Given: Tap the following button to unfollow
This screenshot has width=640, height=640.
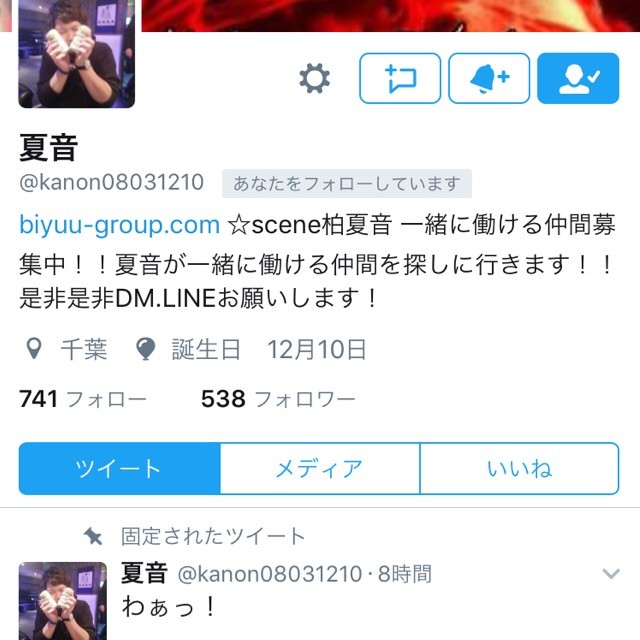Looking at the screenshot, I should pos(578,78).
